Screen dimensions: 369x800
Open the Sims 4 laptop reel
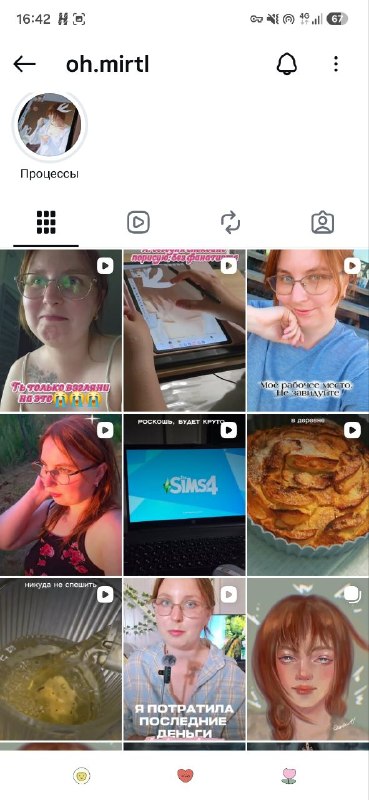(184, 495)
